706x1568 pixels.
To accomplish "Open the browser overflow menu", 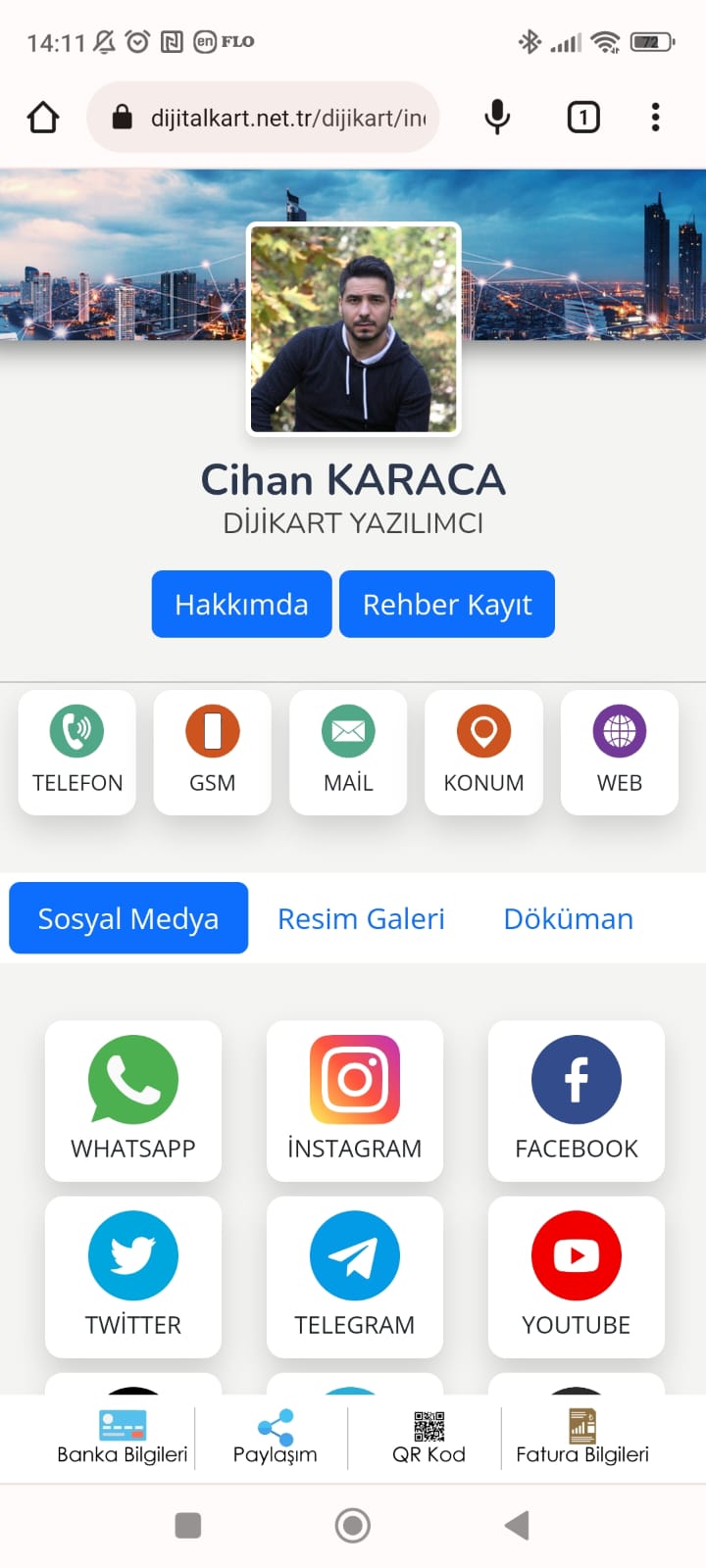I will (655, 118).
